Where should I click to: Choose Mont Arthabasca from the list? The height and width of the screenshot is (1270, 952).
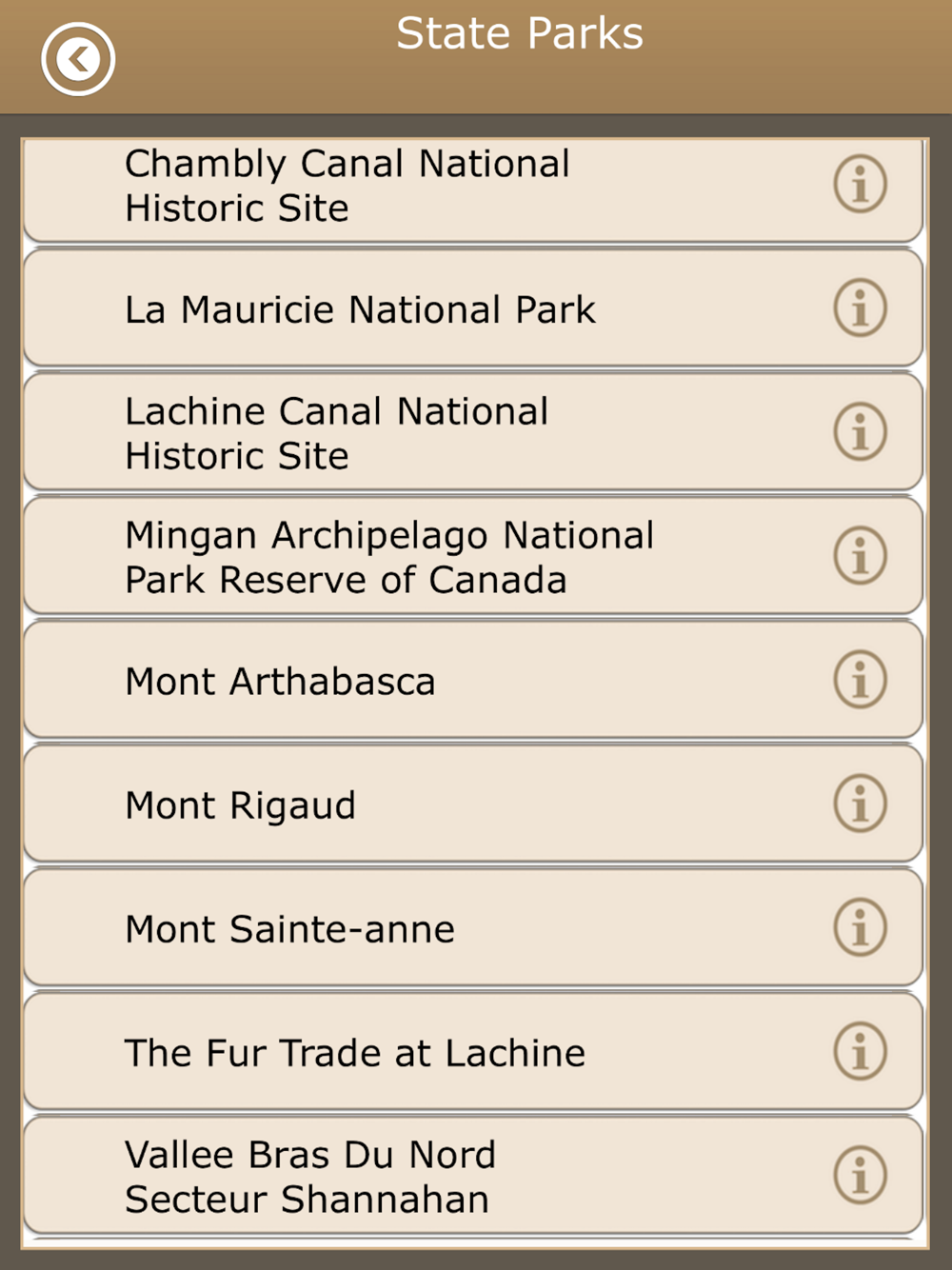point(473,680)
